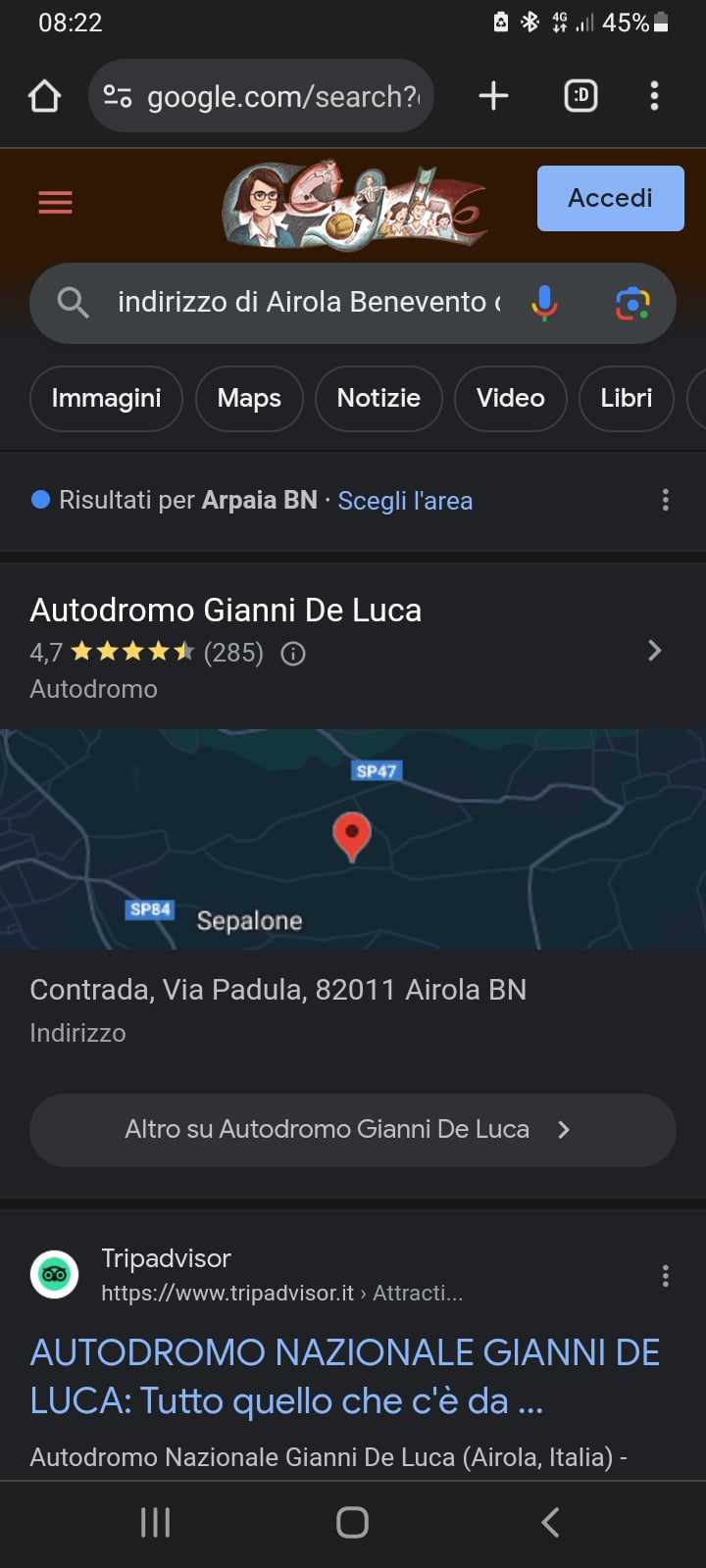Open the Tripadvisor Autodromo Nazionale result
The height and width of the screenshot is (1568, 706).
[x=344, y=1377]
